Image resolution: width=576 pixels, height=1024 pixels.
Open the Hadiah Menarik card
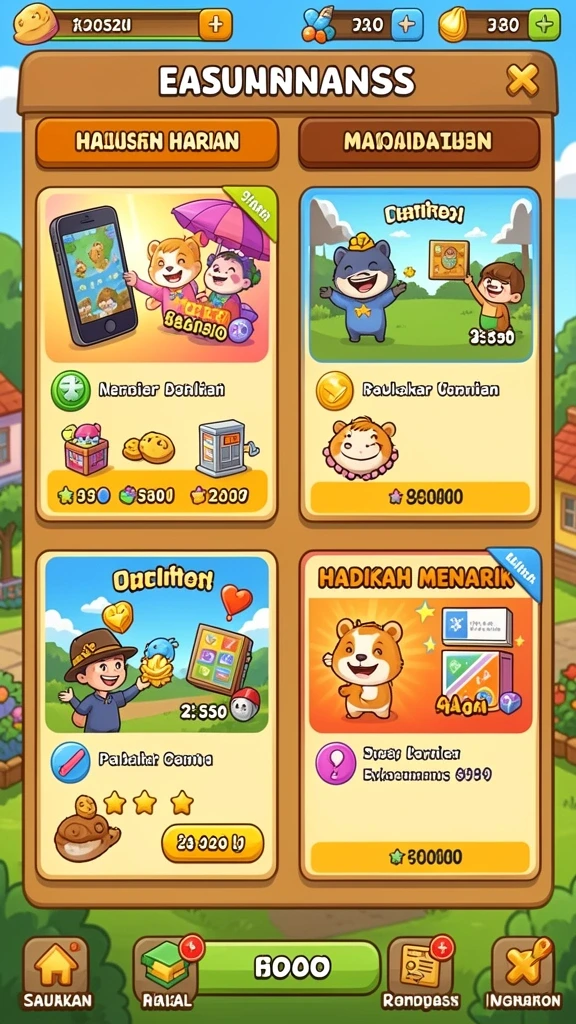tap(421, 715)
